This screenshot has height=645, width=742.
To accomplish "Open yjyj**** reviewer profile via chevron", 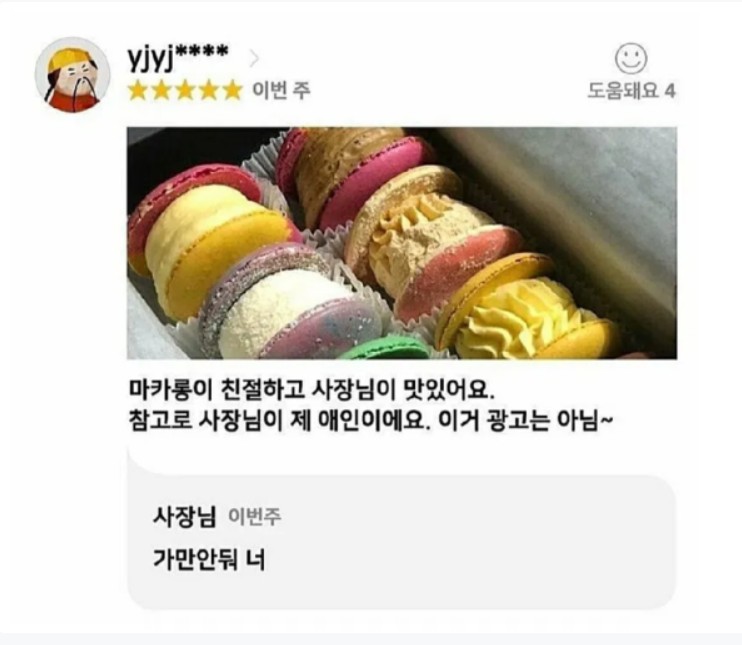I will [x=254, y=57].
